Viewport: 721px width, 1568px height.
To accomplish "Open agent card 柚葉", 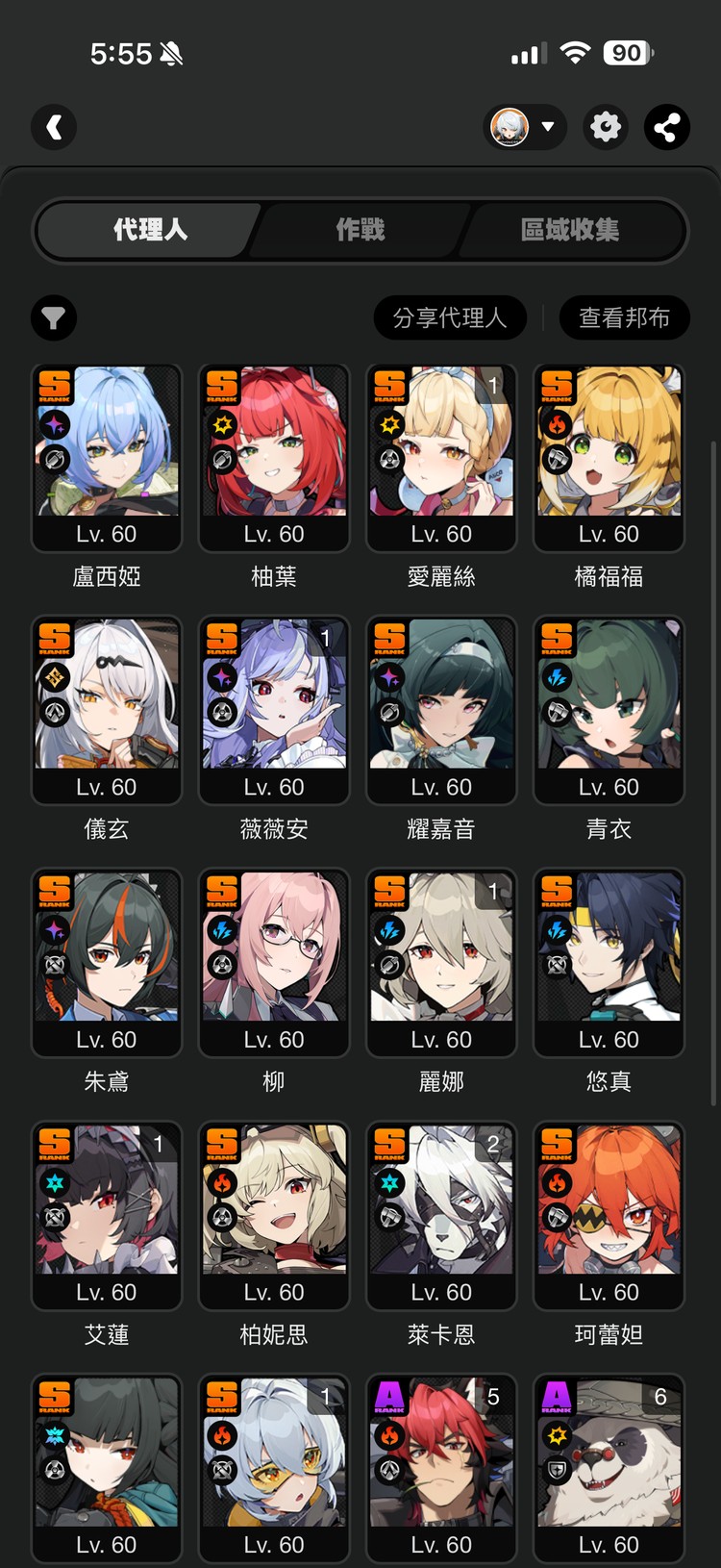I will [274, 458].
